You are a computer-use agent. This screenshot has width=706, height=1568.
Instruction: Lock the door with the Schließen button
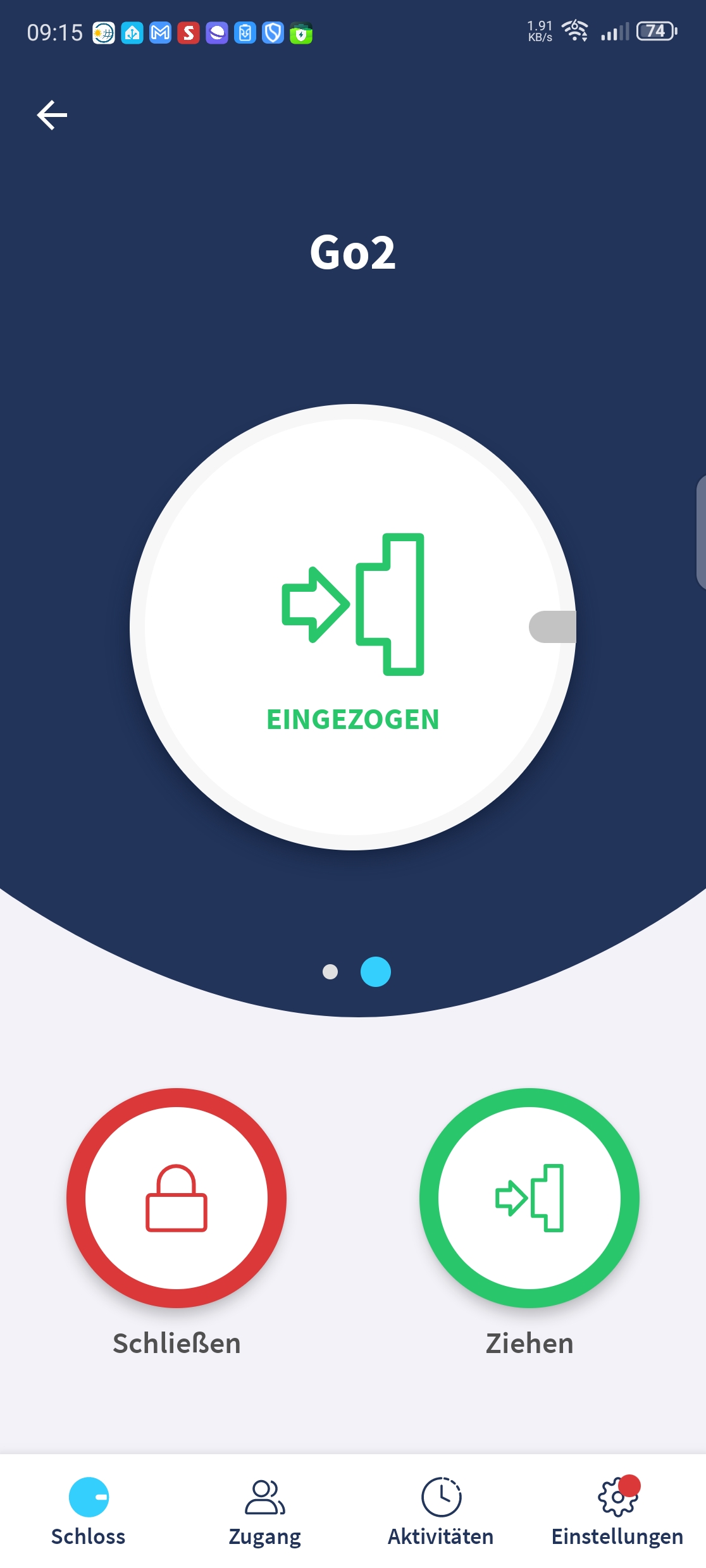coord(176,1197)
